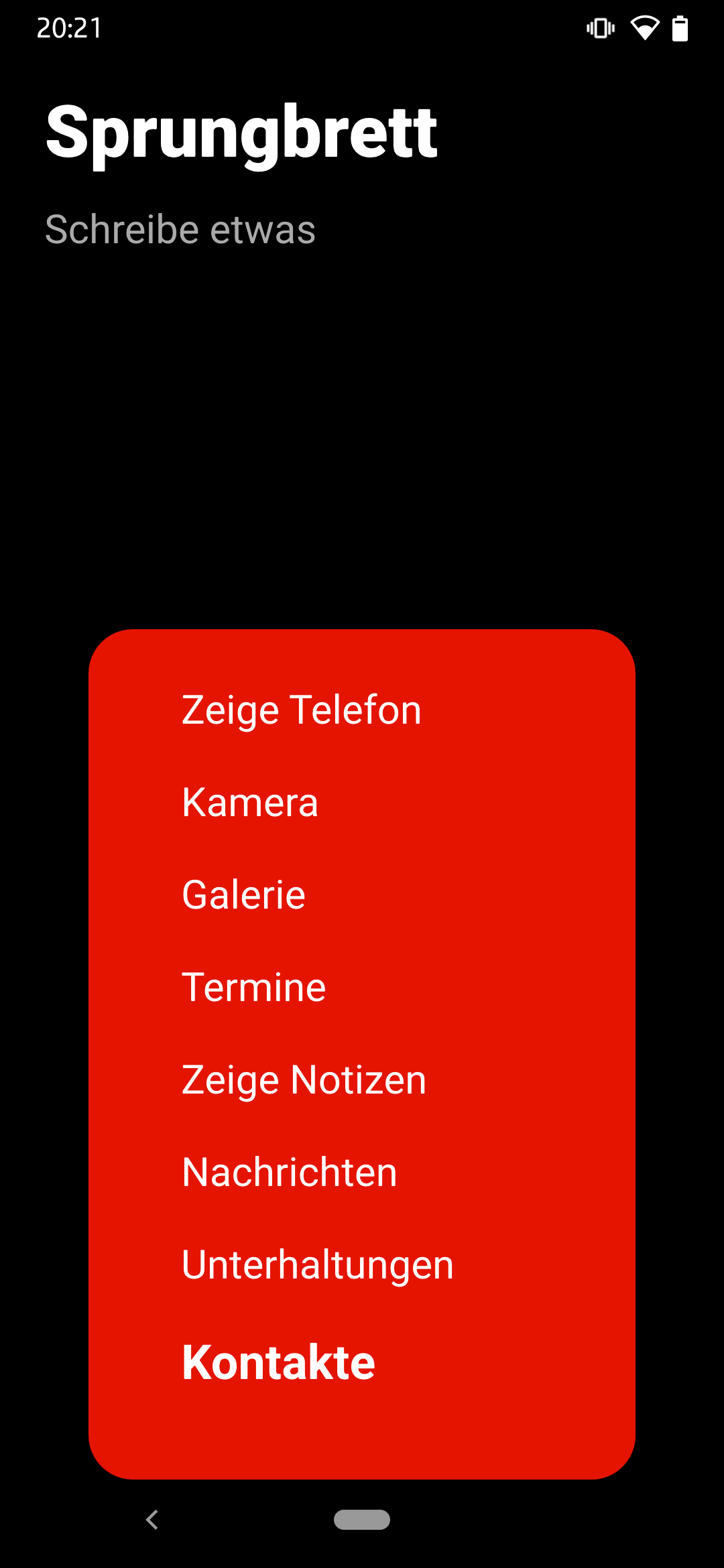724x1568 pixels.
Task: Tap the system back arrow
Action: pos(152,1520)
